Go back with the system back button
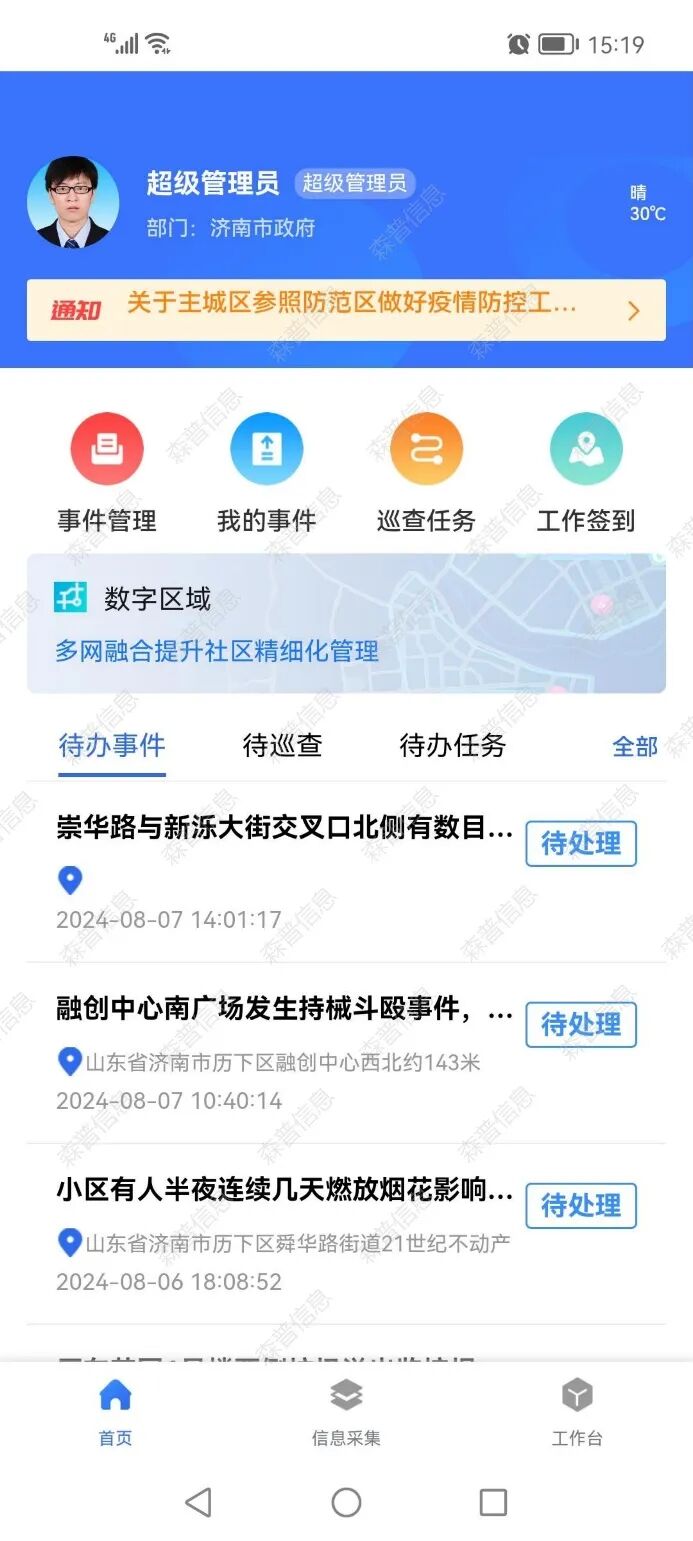The image size is (693, 1541). (199, 1501)
